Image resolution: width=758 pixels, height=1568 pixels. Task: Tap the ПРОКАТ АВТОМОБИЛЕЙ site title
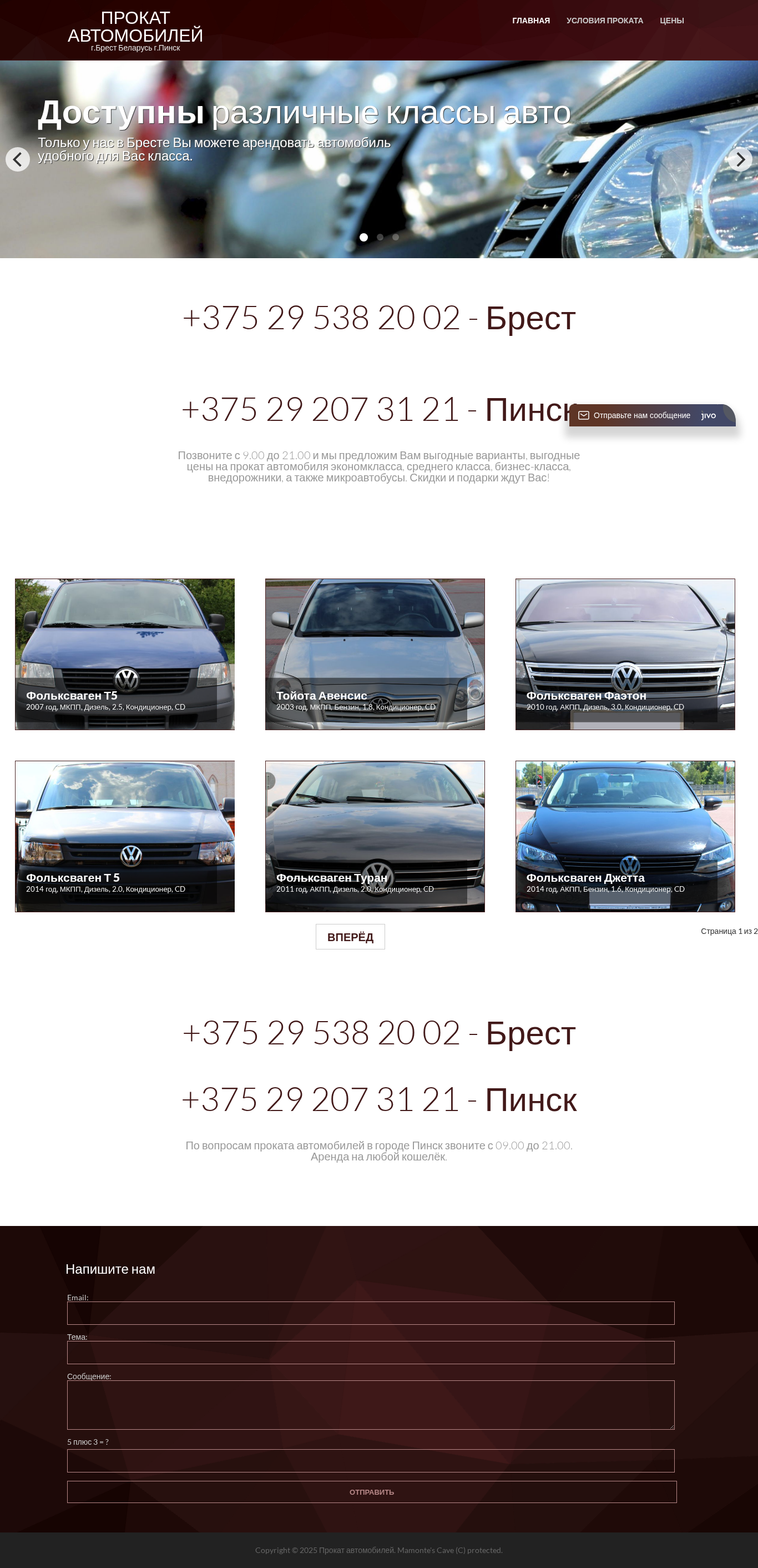pos(135,27)
